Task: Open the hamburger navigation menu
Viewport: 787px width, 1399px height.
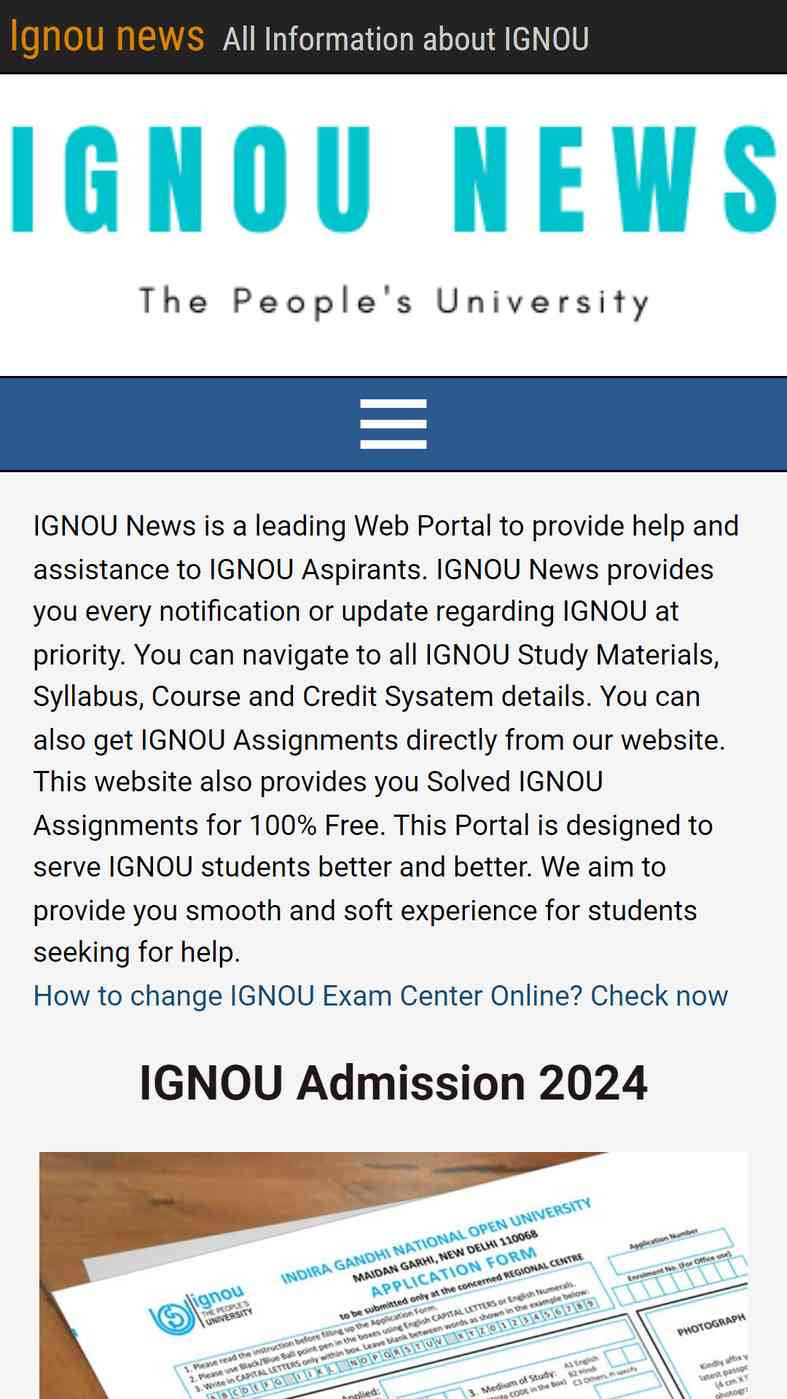Action: (x=393, y=424)
